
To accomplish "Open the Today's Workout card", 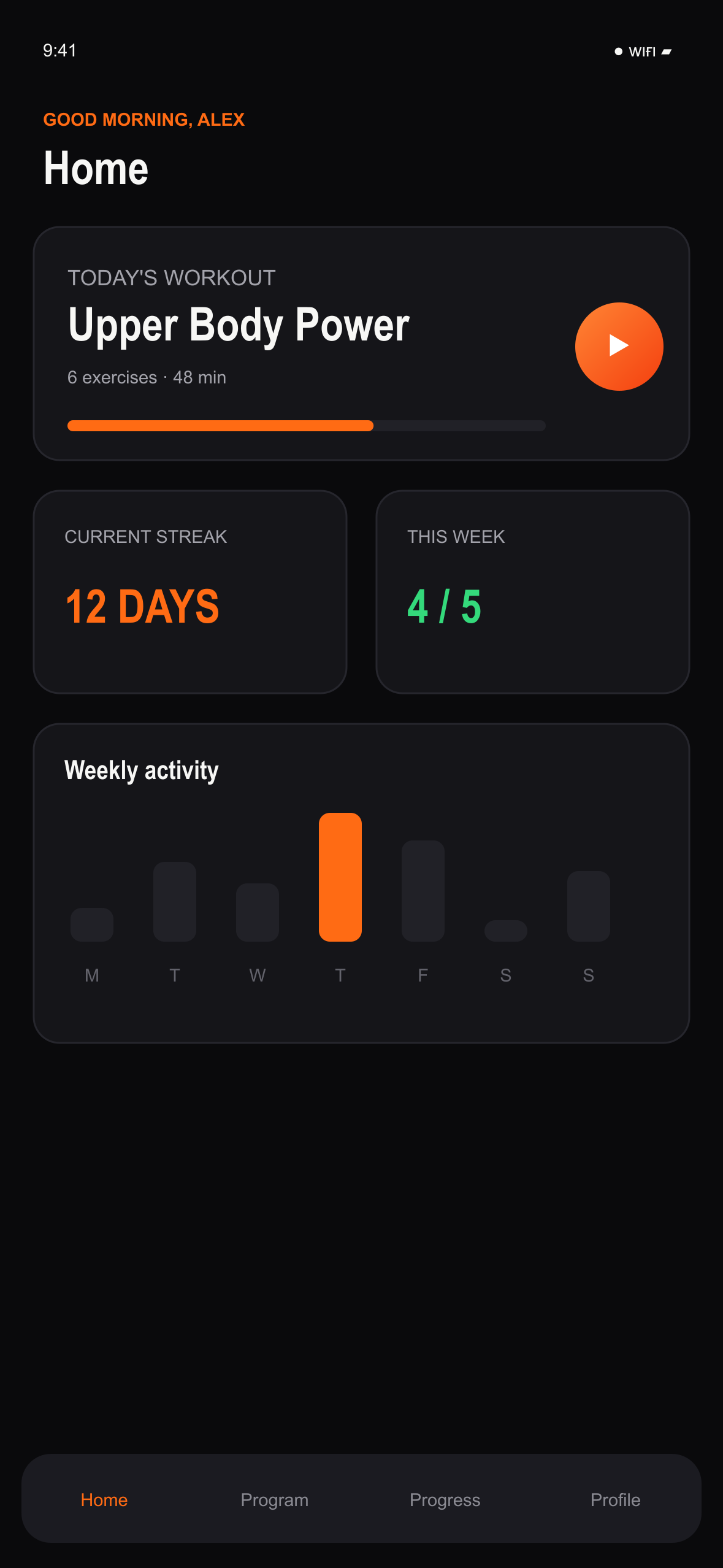I will (x=361, y=344).
